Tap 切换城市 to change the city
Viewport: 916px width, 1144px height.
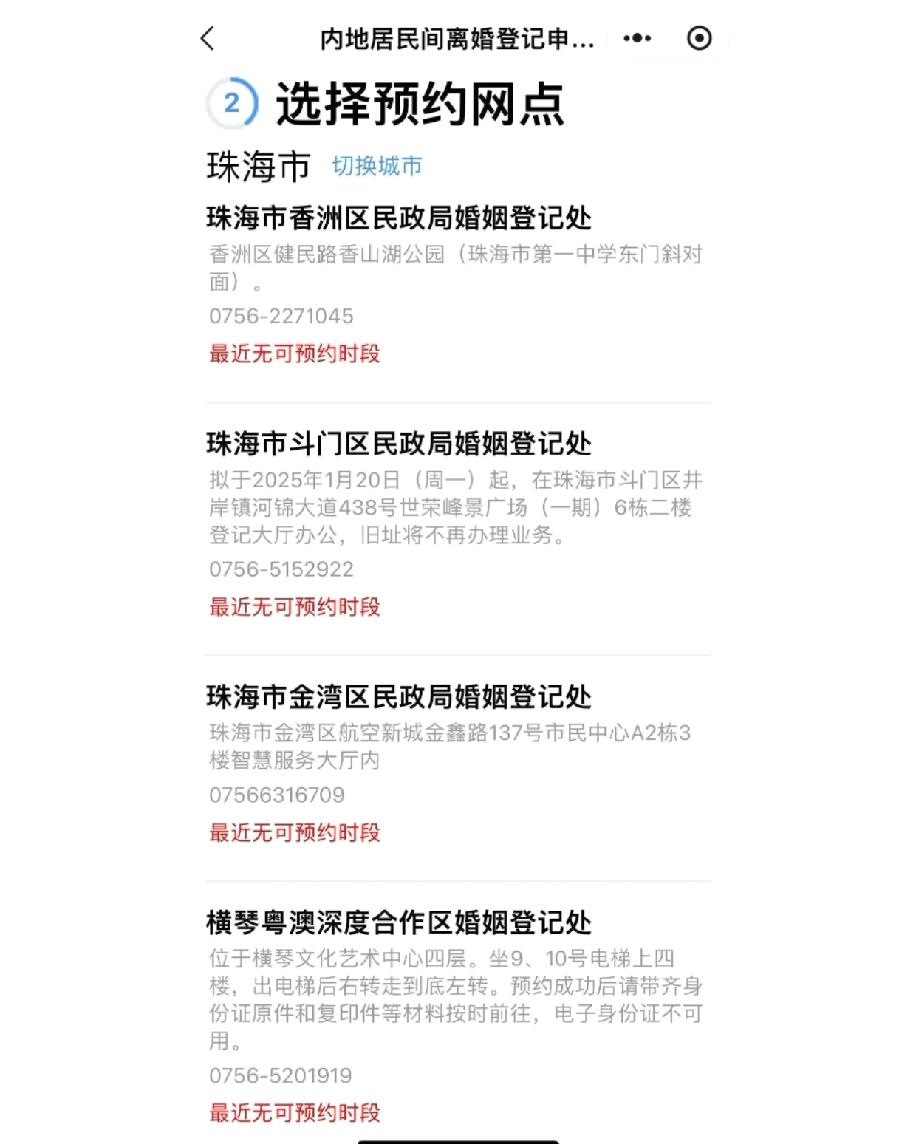point(376,166)
